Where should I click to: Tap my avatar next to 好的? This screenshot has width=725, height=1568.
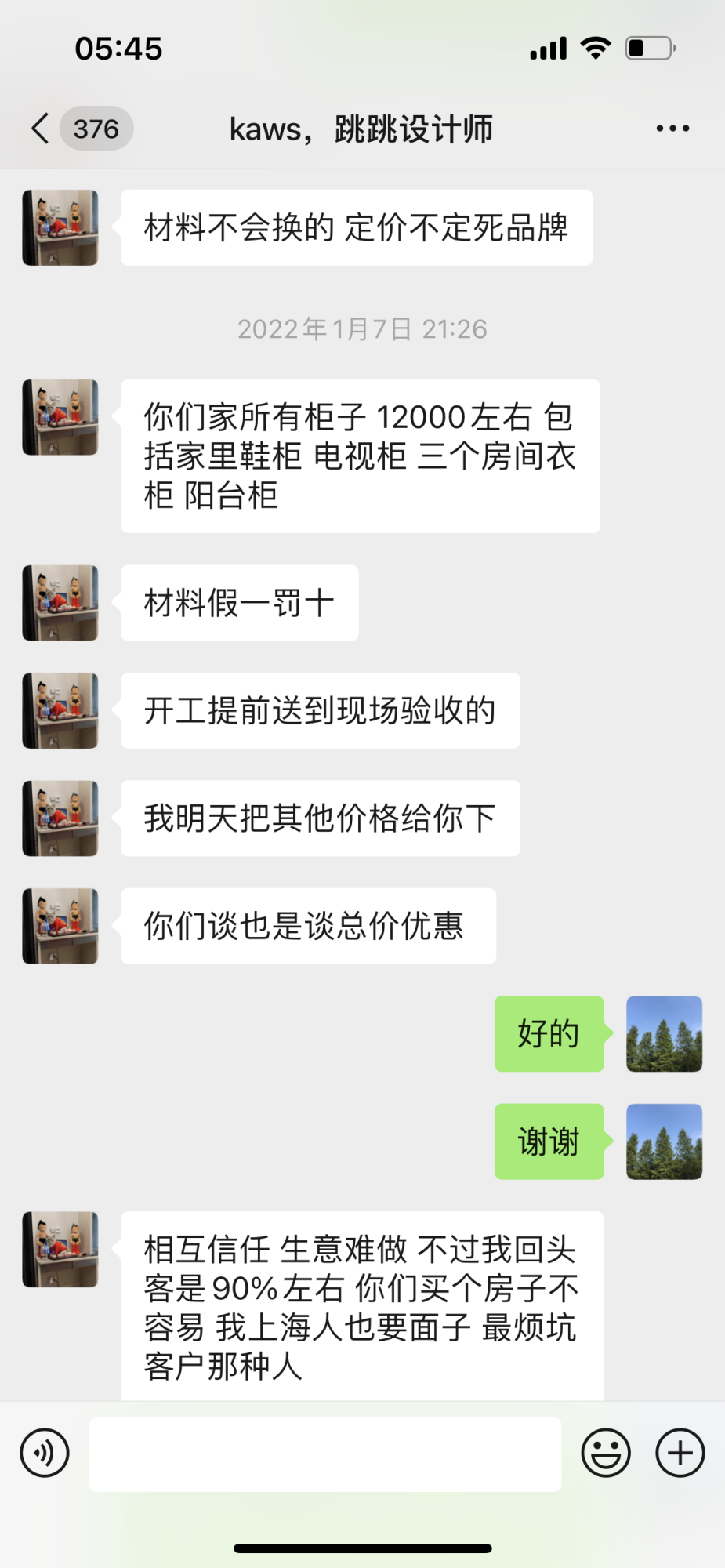[x=664, y=1033]
